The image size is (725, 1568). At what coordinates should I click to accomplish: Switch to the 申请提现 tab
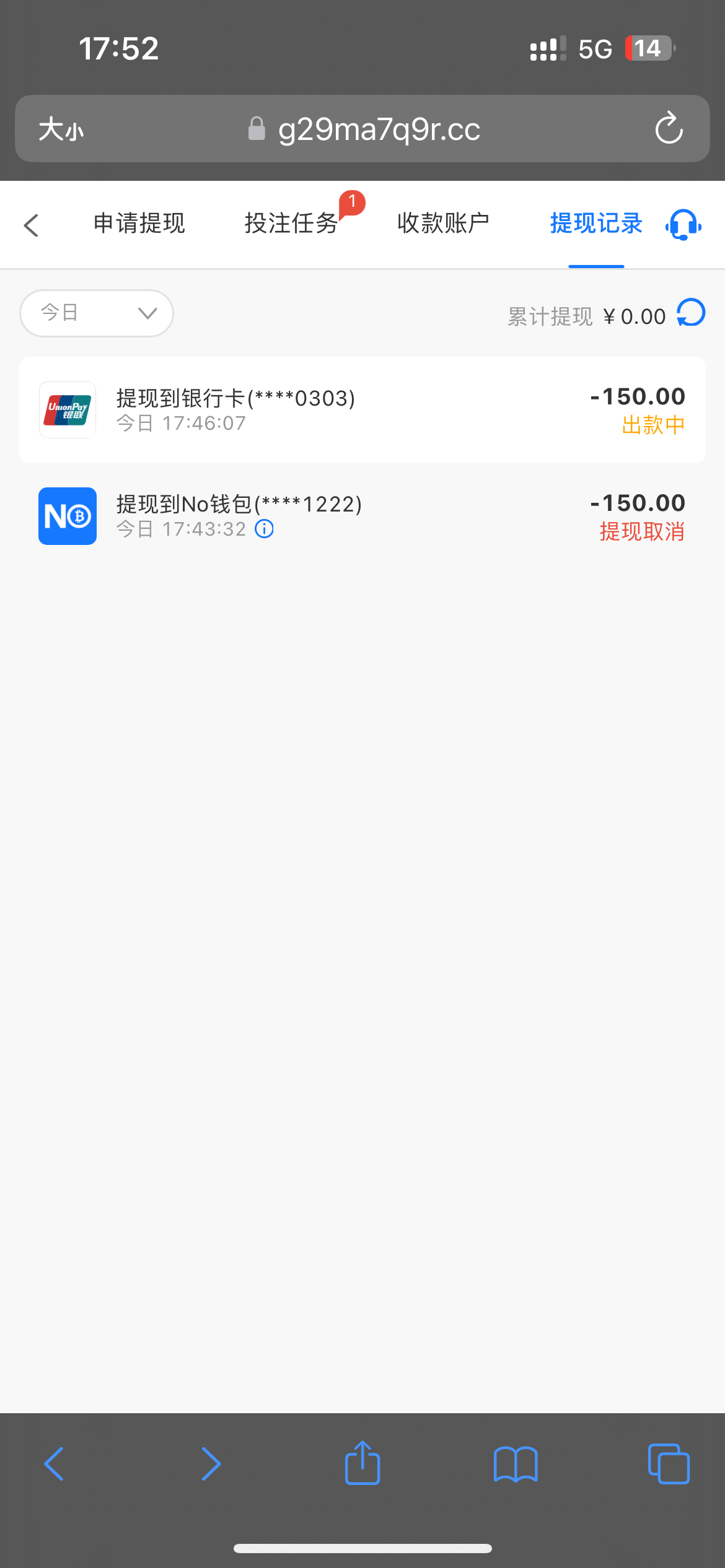click(139, 224)
